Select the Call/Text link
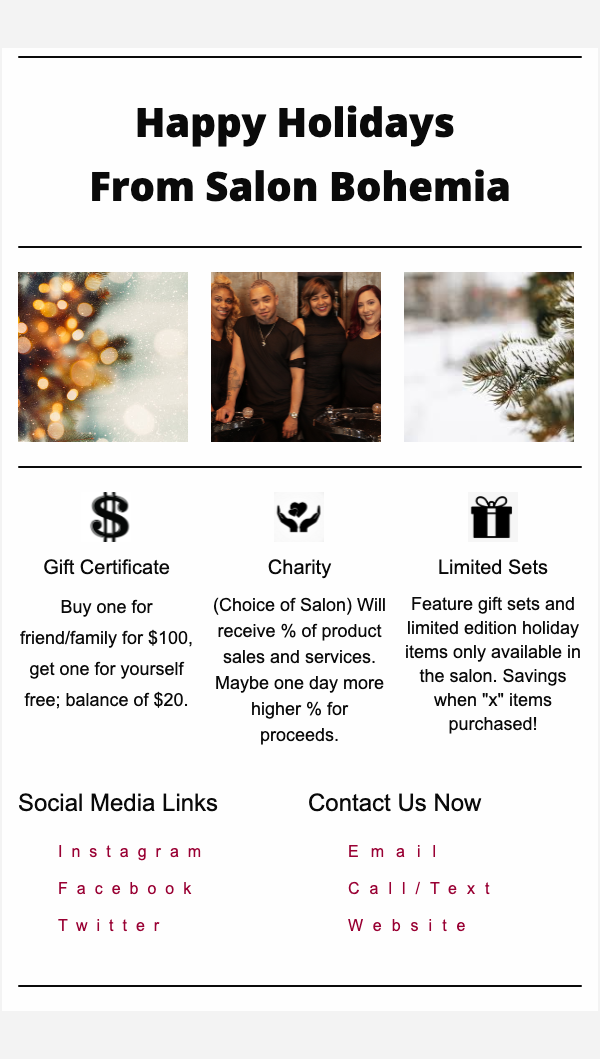This screenshot has width=600, height=1059. point(420,888)
